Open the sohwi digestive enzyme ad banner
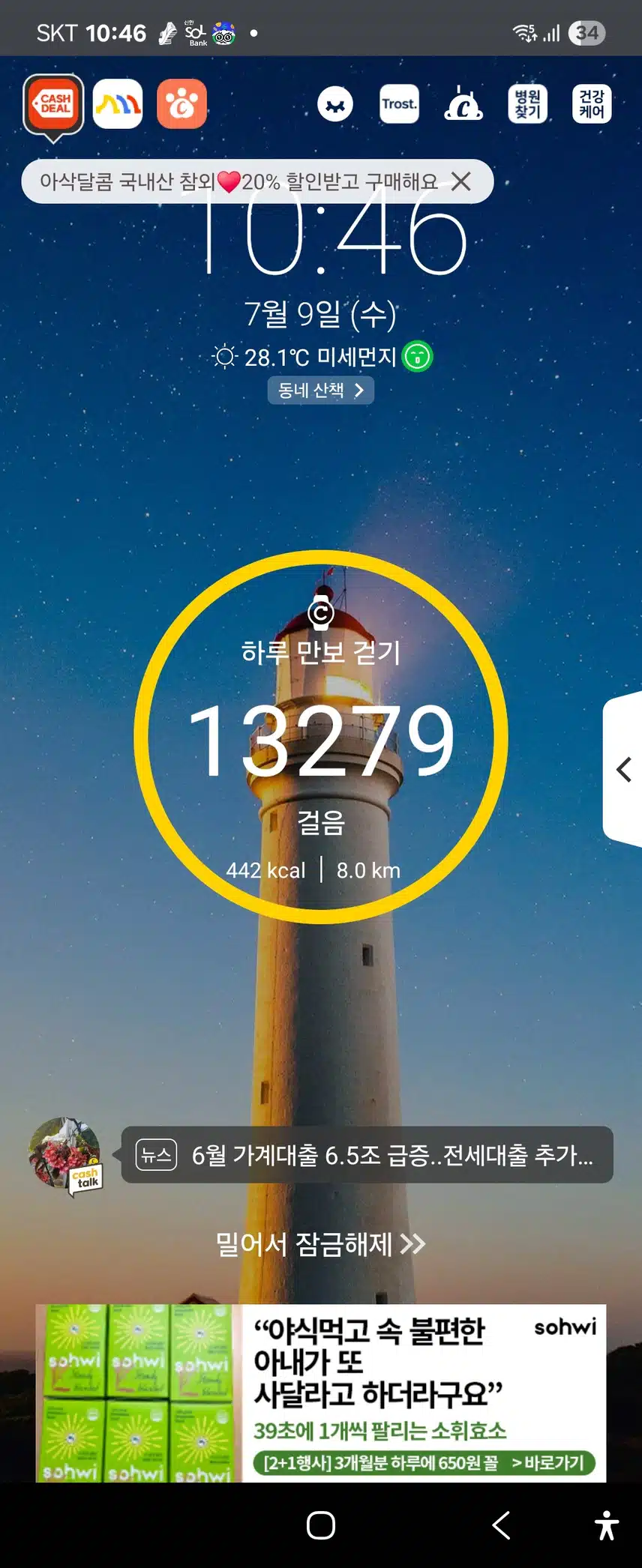 click(x=321, y=1393)
